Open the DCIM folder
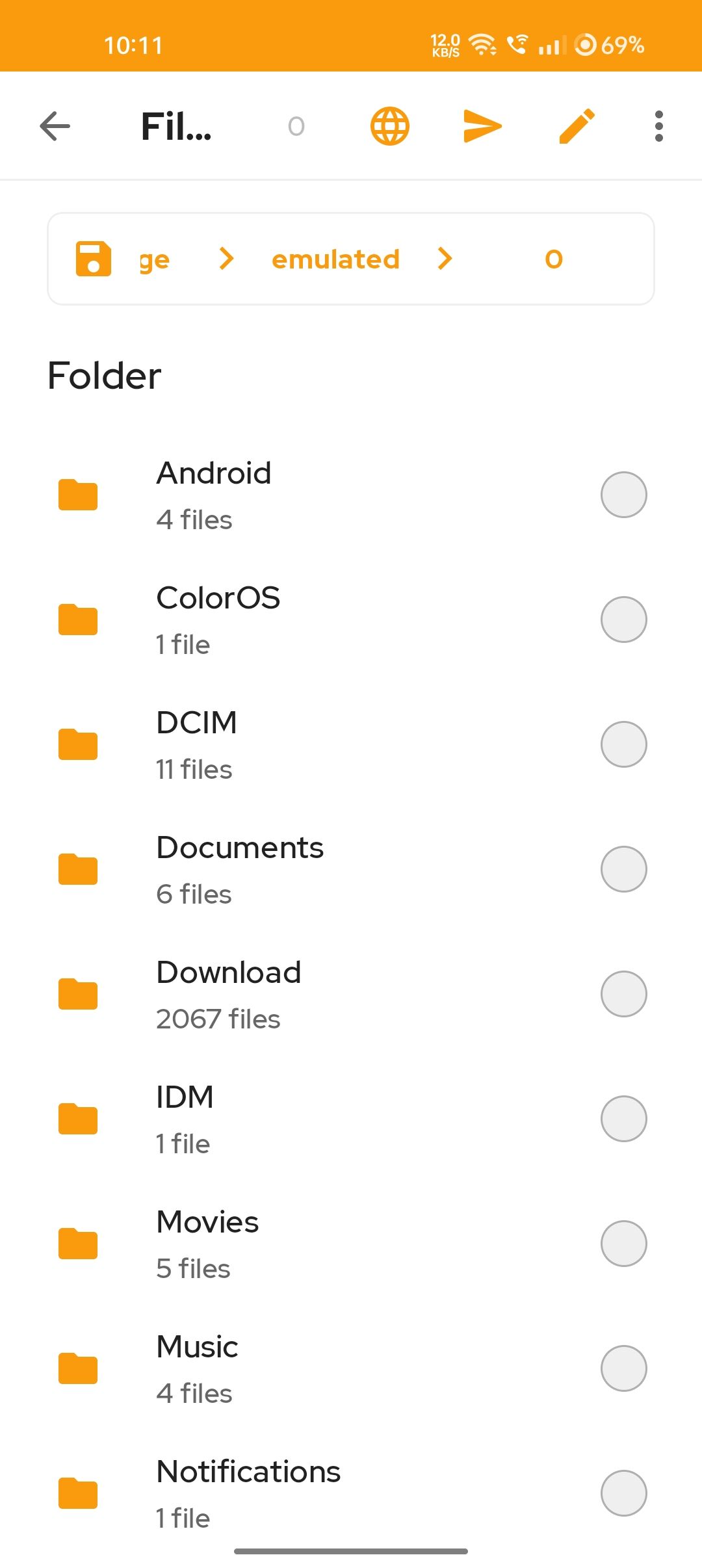Screen dimensions: 702x1568 point(196,744)
